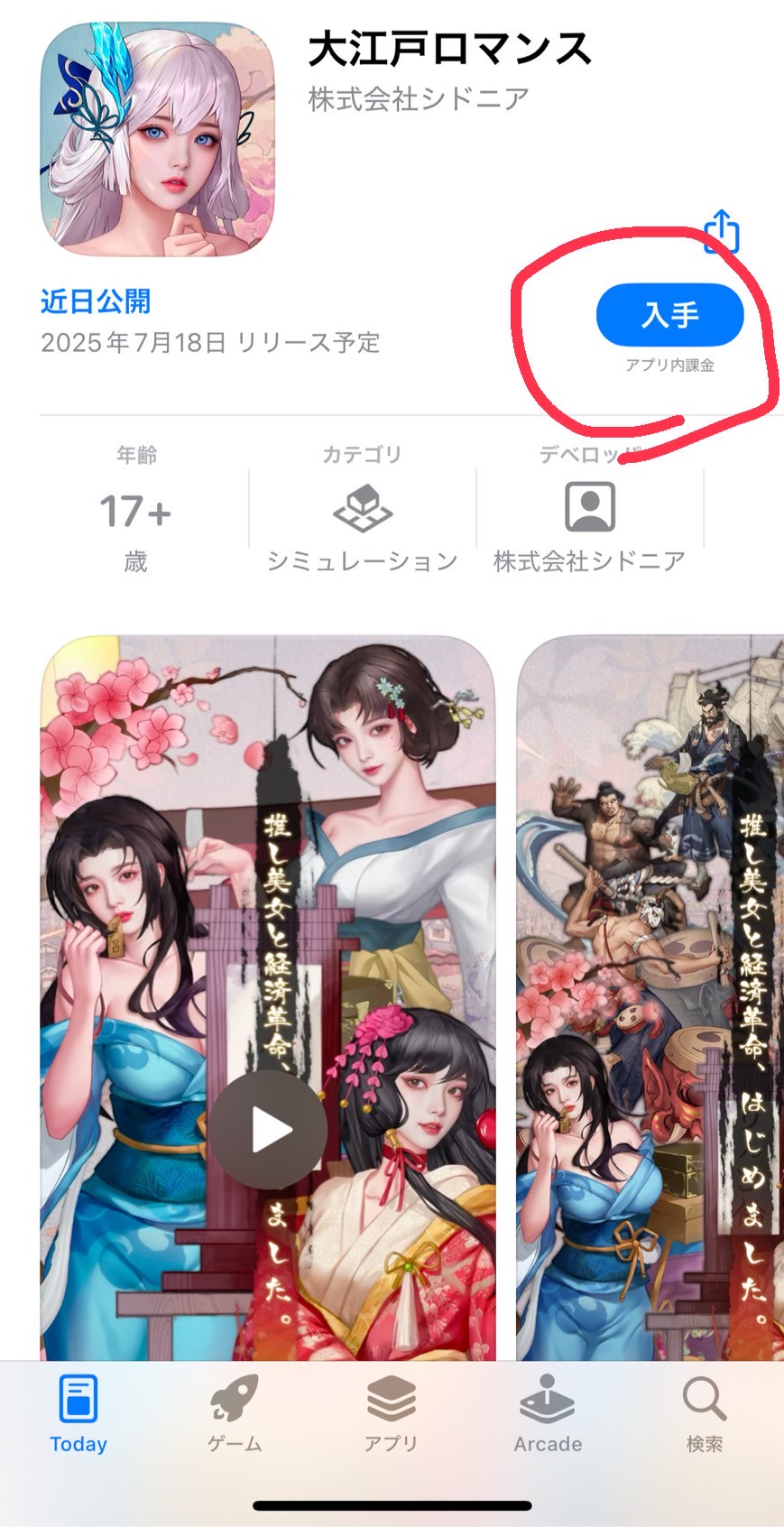Share this app via the share icon
Screen dimensions: 784x1527
(x=722, y=232)
